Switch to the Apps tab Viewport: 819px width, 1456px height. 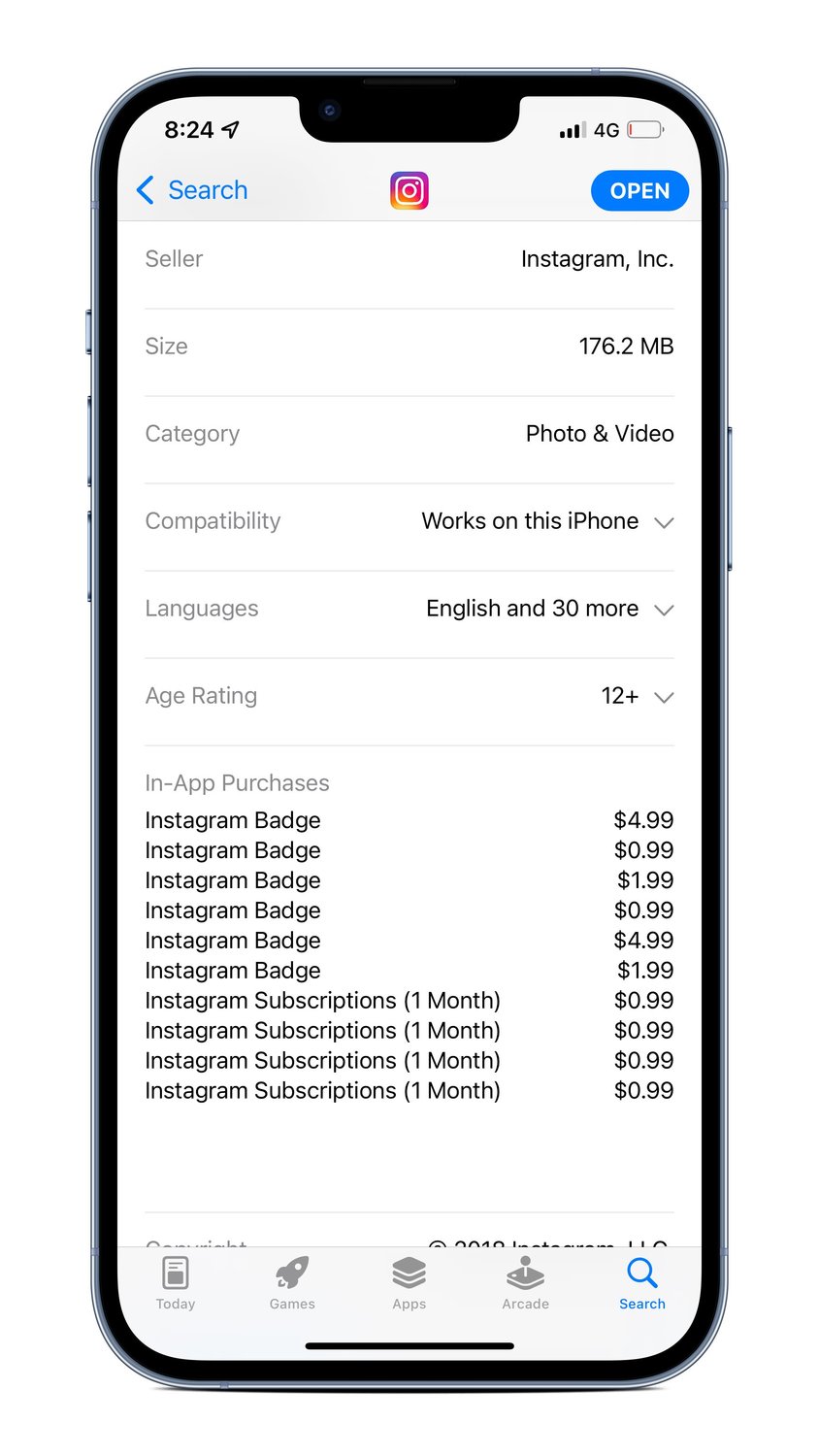pyautogui.click(x=409, y=1283)
